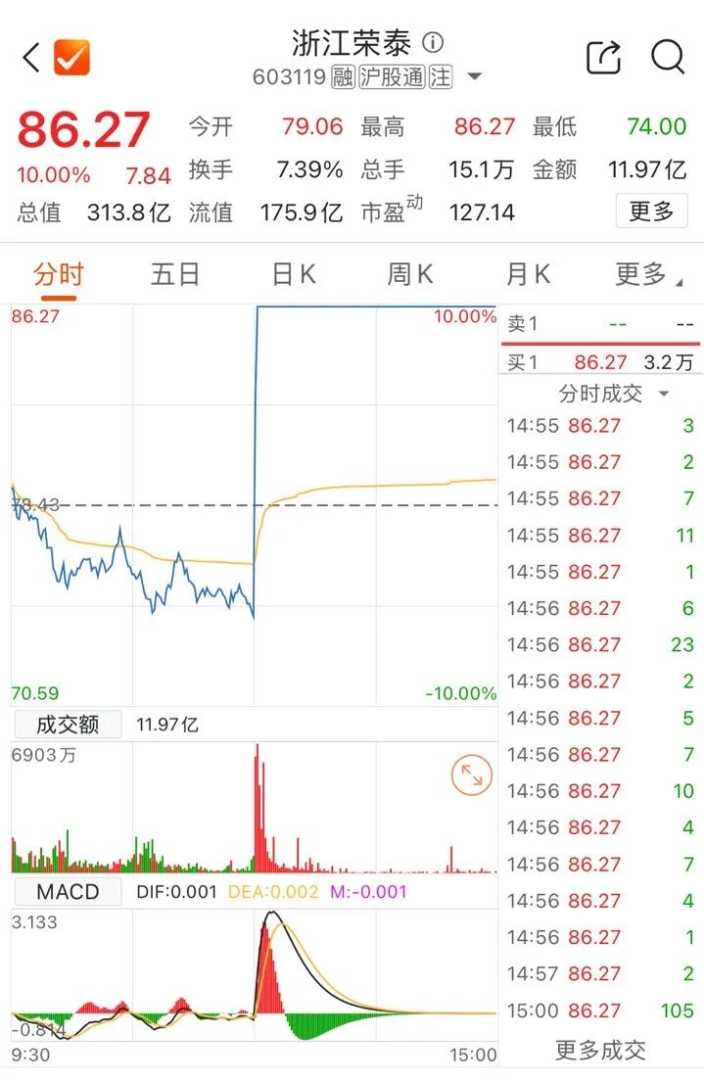Select the 周K chart tab
This screenshot has height=1080, width=704.
[x=410, y=274]
